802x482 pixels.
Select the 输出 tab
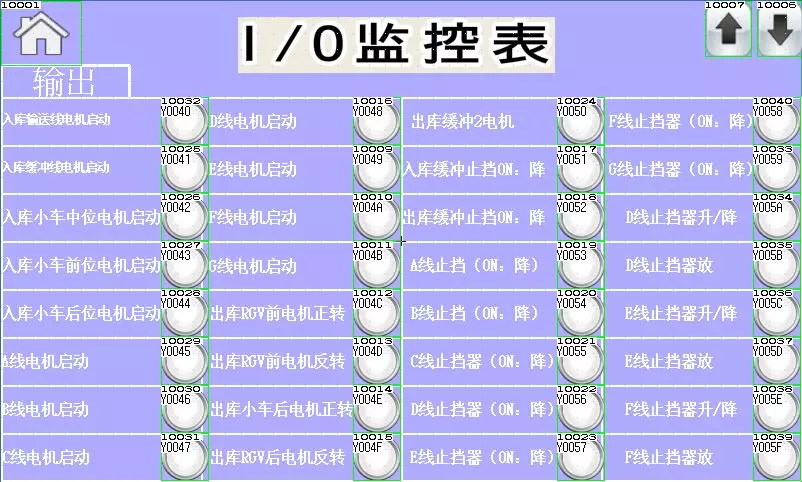point(65,81)
